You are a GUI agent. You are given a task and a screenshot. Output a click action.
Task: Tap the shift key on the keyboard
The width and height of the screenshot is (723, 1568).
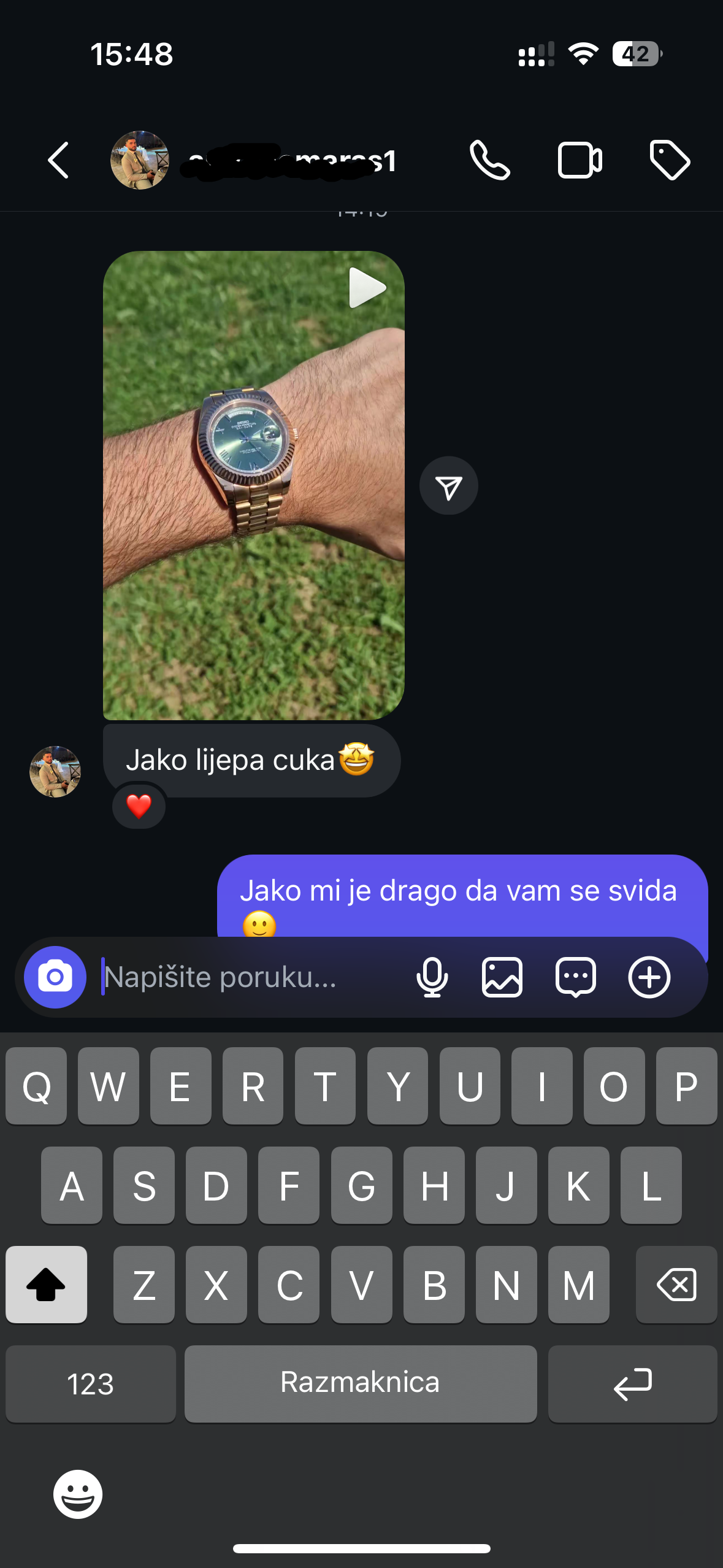click(x=47, y=1285)
